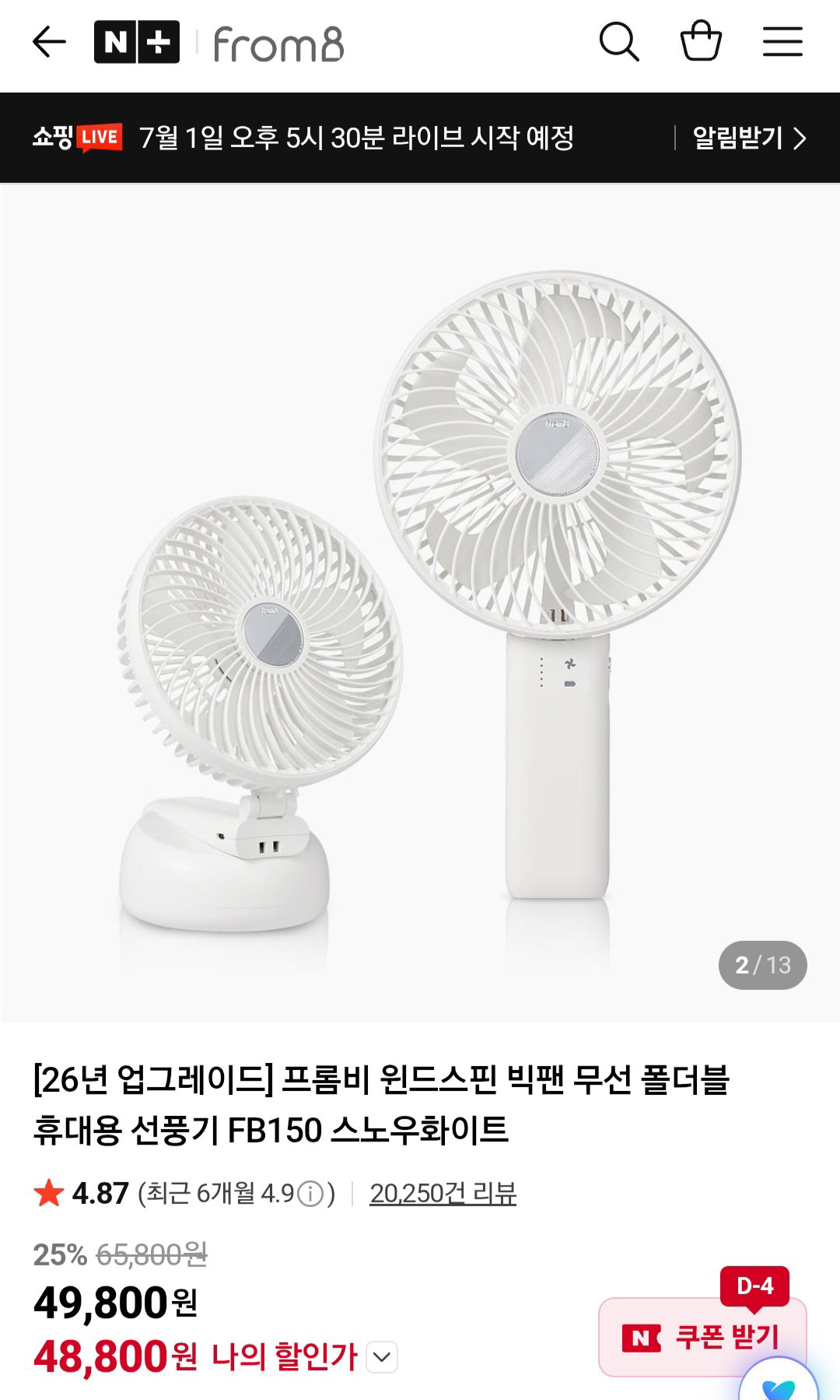The image size is (840, 1400).
Task: Open the floating blue chat button
Action: point(779,1381)
